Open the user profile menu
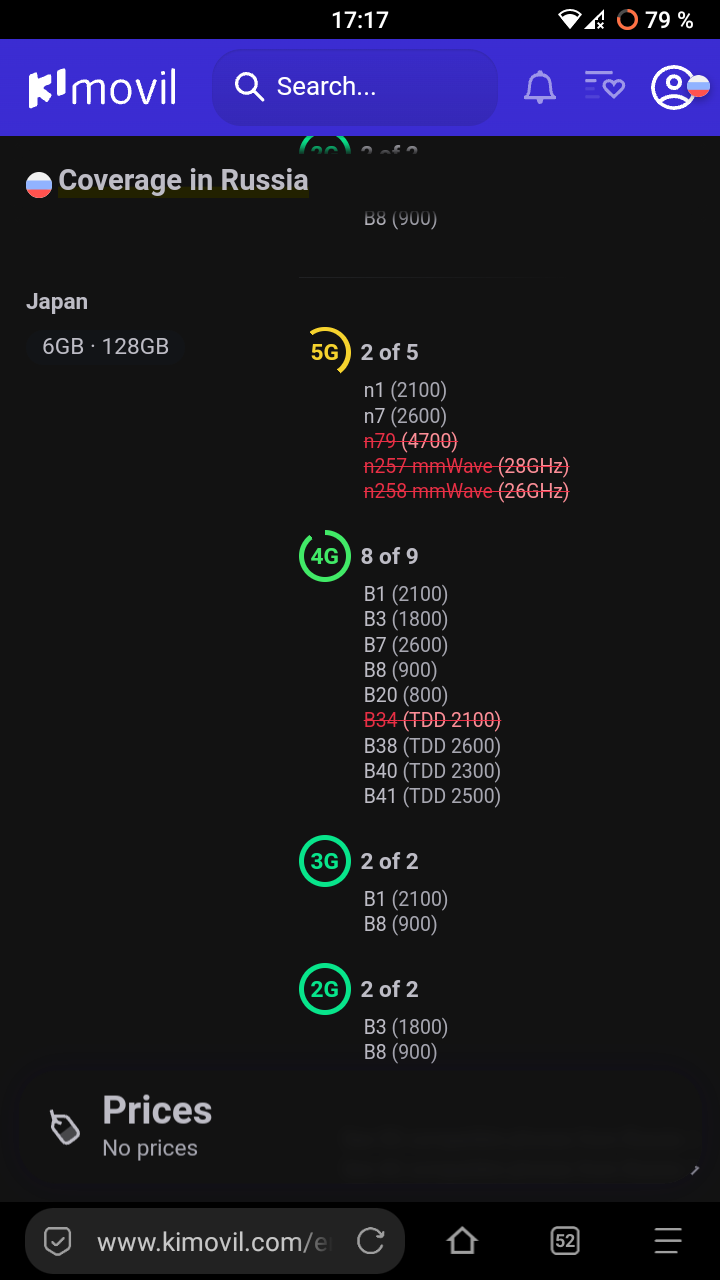This screenshot has height=1280, width=720. pyautogui.click(x=679, y=88)
